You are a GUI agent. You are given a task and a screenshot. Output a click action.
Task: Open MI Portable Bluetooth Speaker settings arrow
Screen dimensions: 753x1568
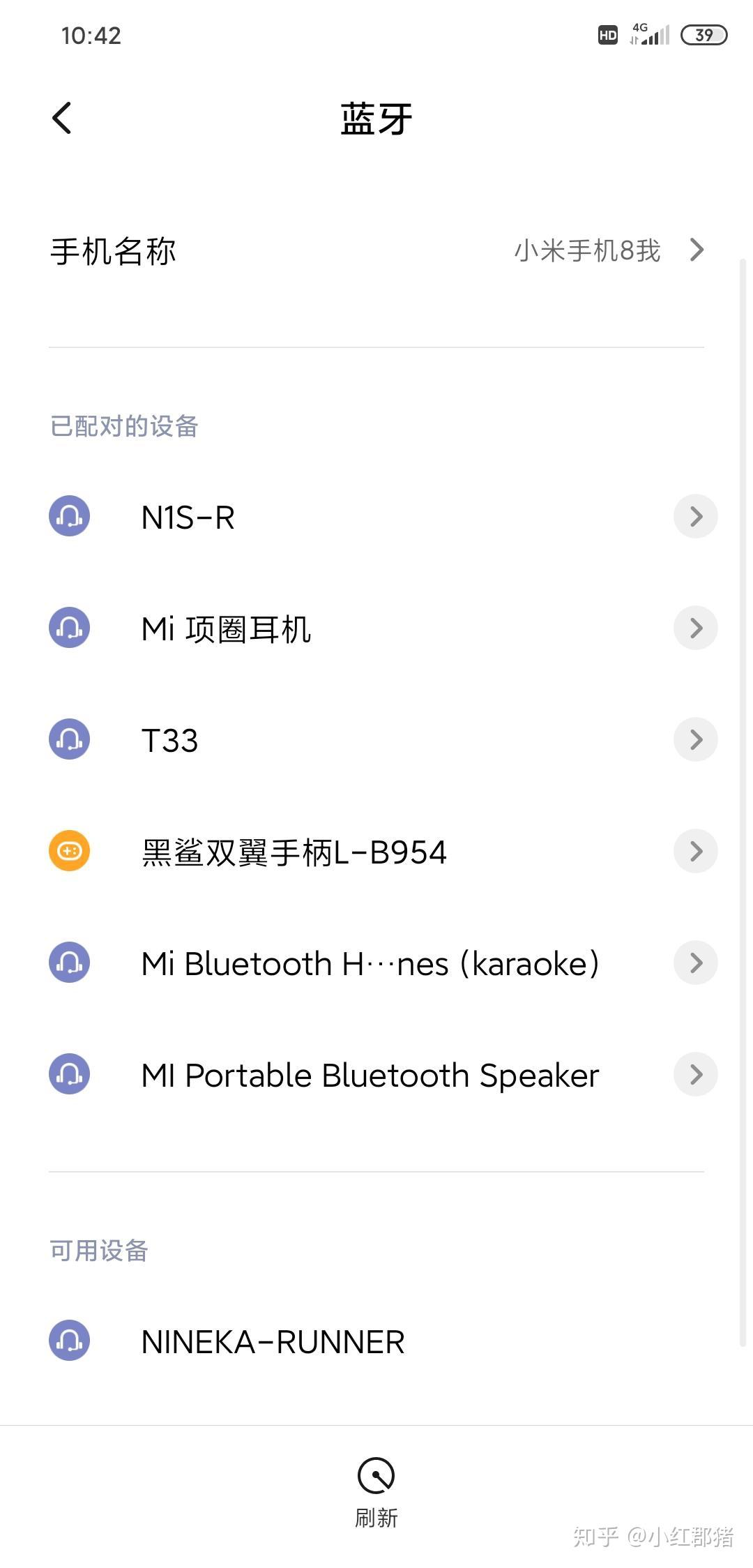coord(695,1074)
